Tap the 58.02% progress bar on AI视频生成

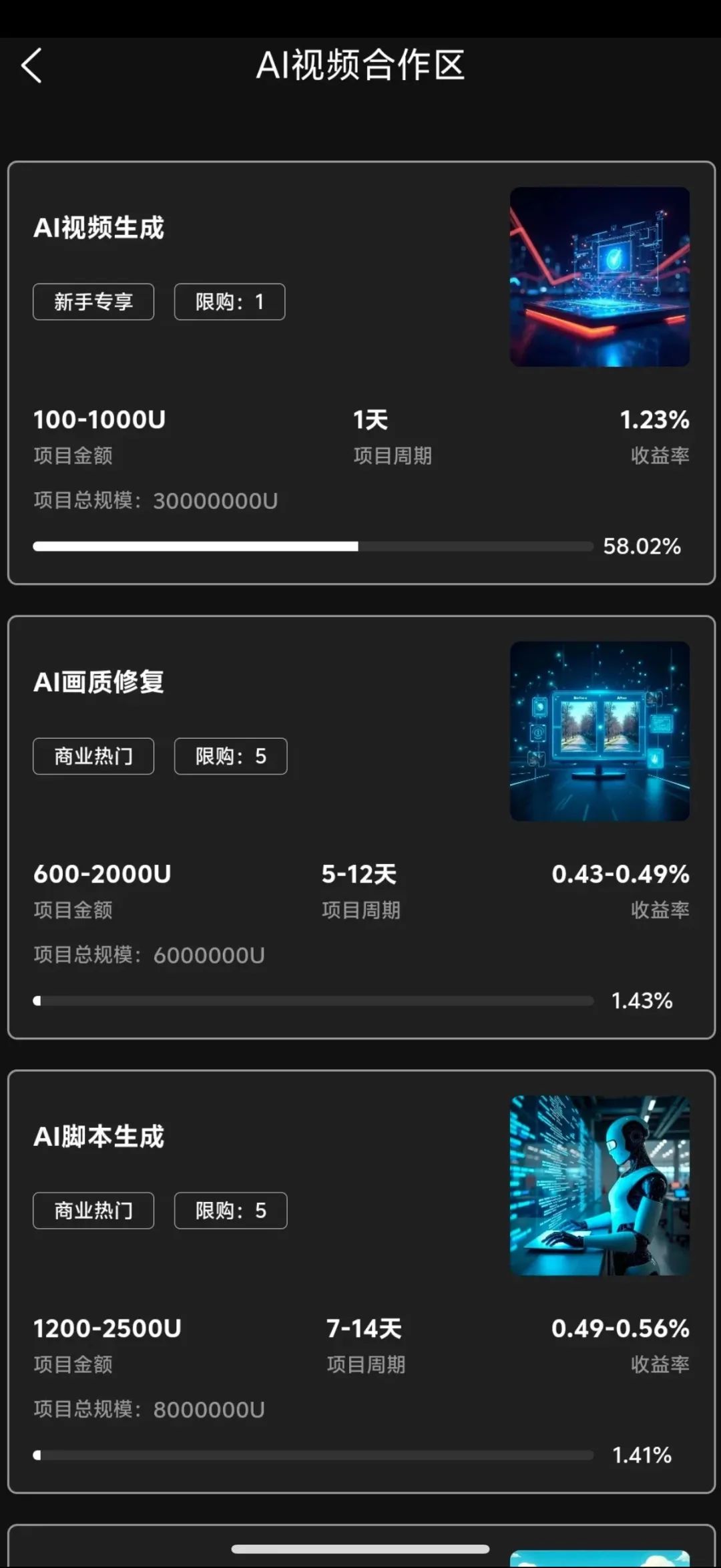pos(314,546)
